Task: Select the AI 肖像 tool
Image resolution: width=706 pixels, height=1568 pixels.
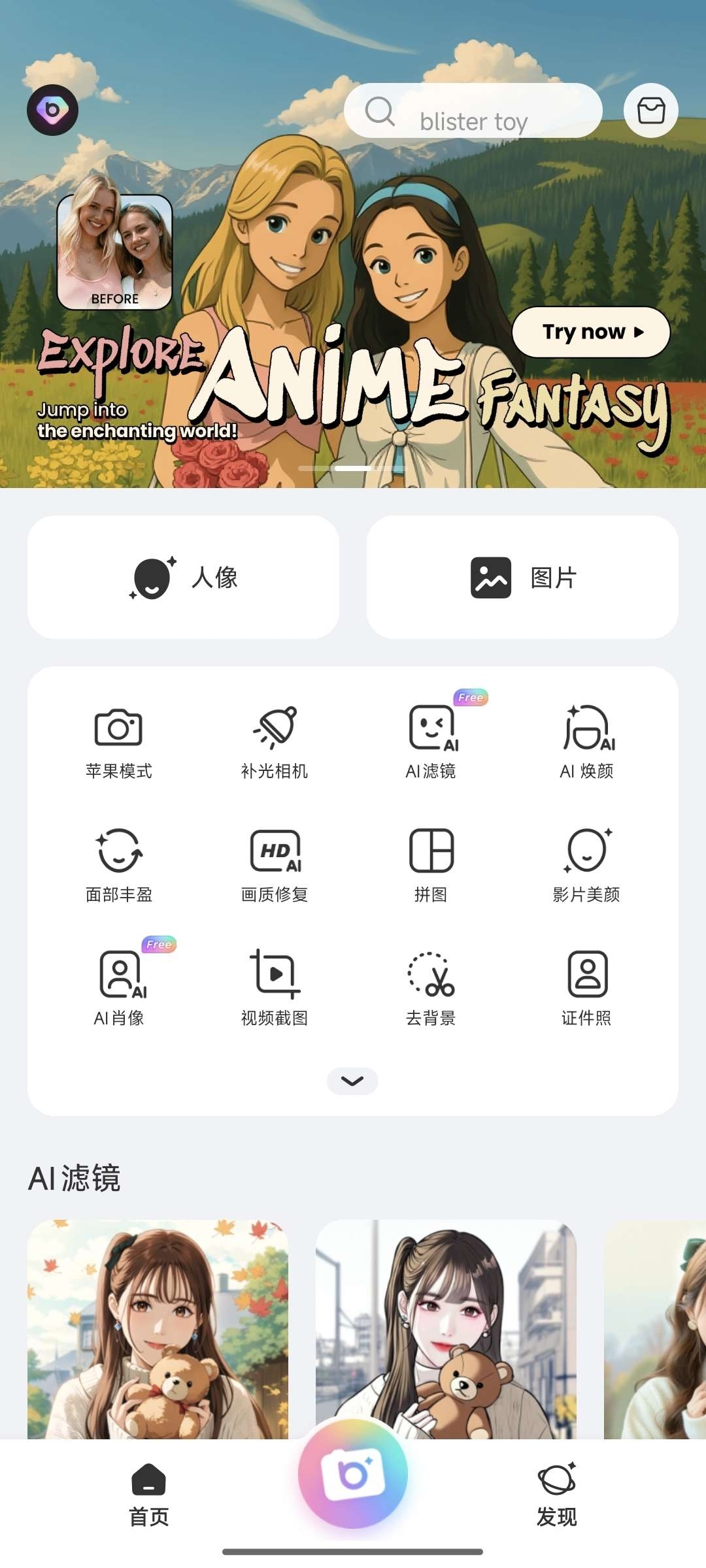Action: 118,988
